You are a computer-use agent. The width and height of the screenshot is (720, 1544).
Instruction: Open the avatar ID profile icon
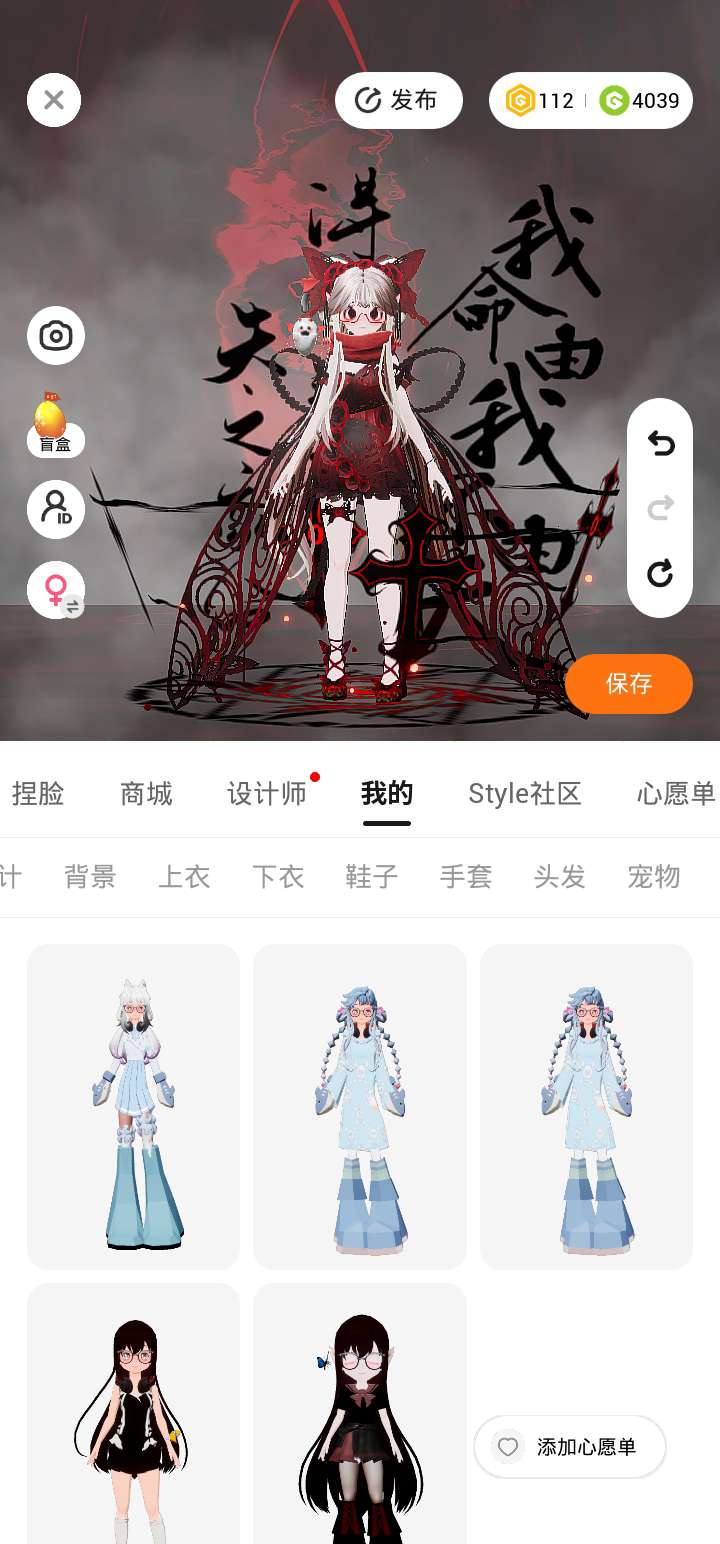tap(56, 509)
